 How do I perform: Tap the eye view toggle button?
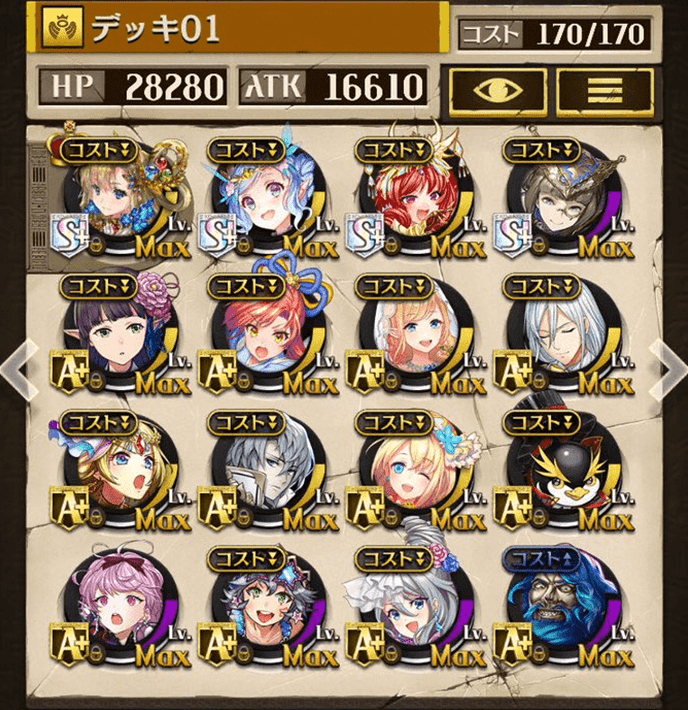tap(497, 88)
